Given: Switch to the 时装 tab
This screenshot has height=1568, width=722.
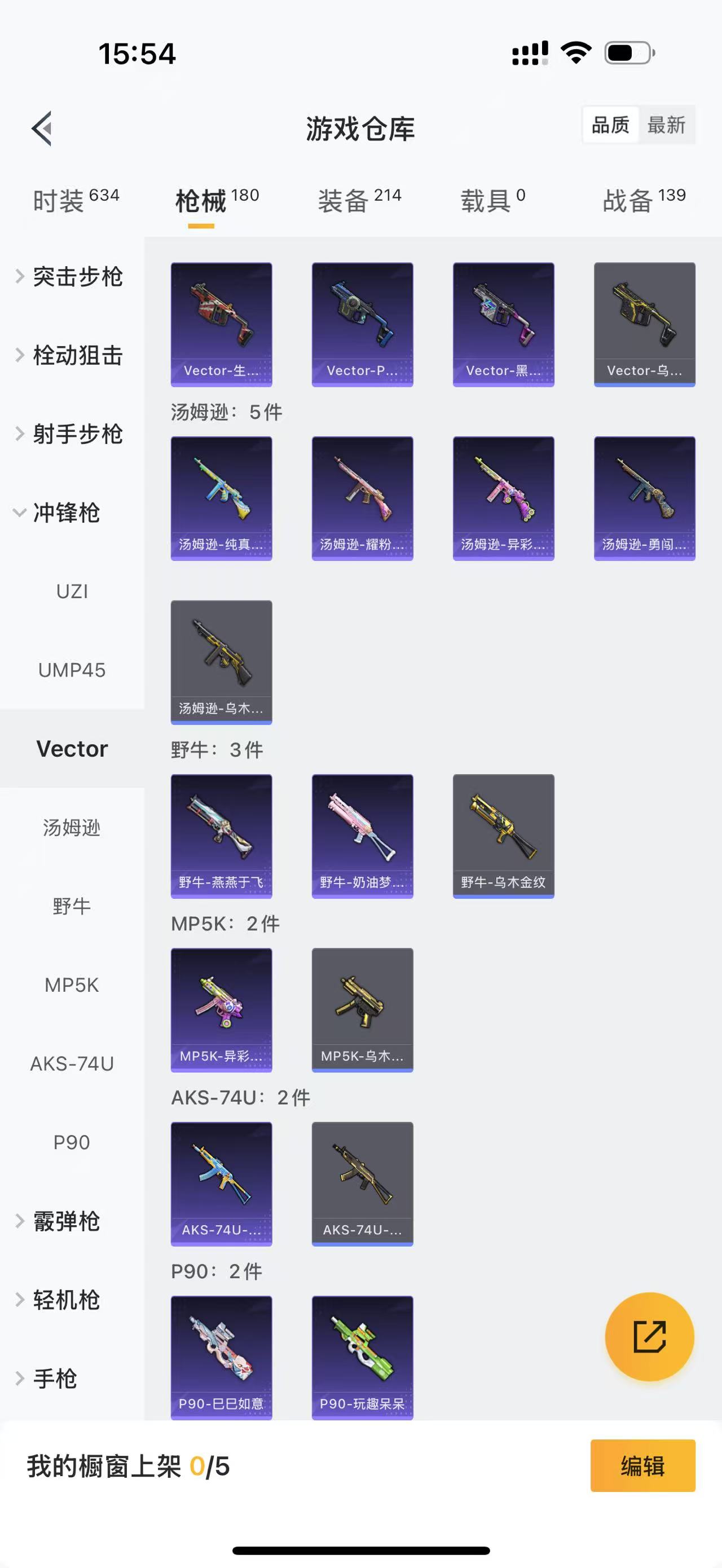Looking at the screenshot, I should (x=76, y=200).
